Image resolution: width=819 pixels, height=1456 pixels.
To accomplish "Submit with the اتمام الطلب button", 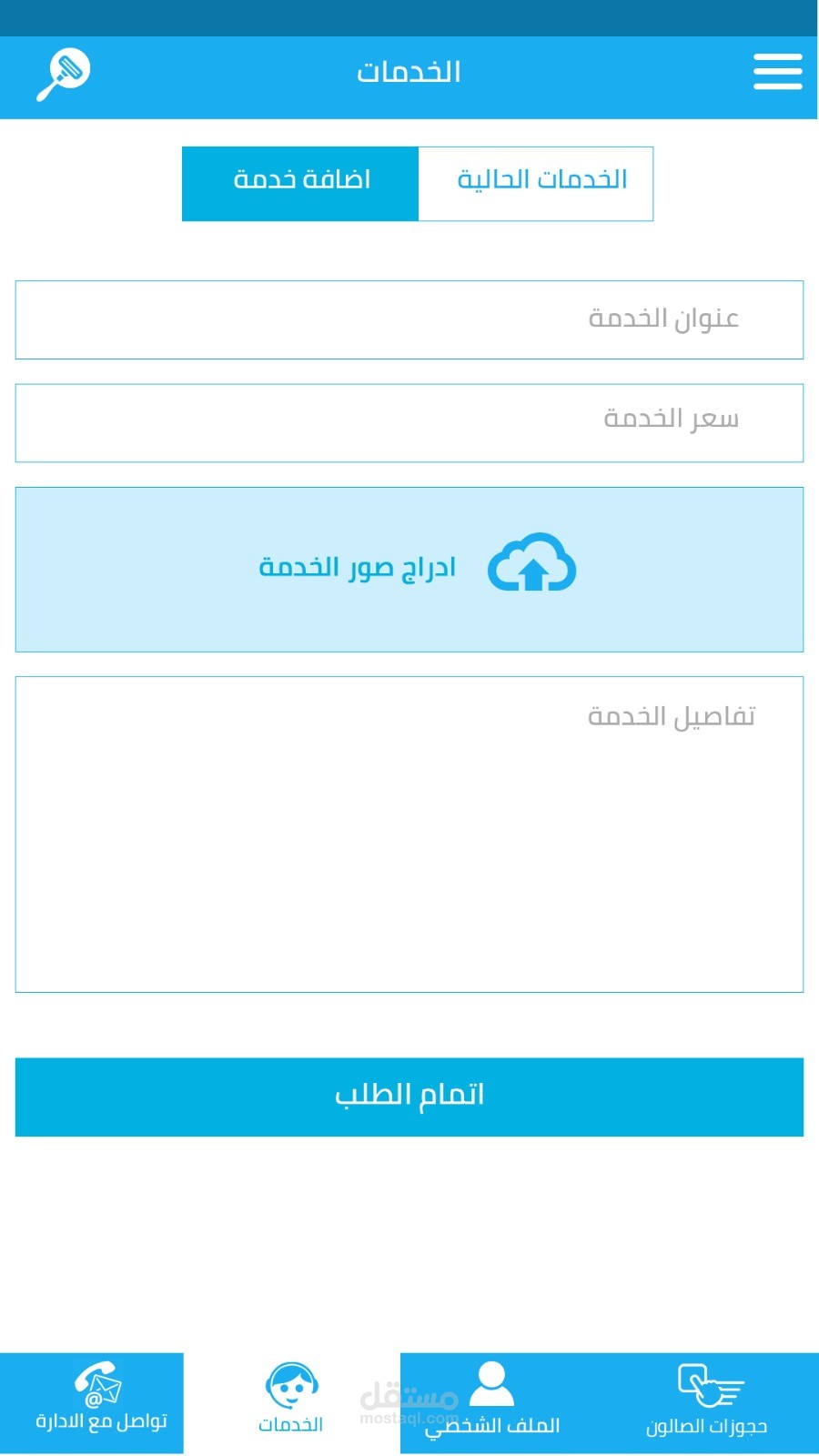I will [409, 1097].
